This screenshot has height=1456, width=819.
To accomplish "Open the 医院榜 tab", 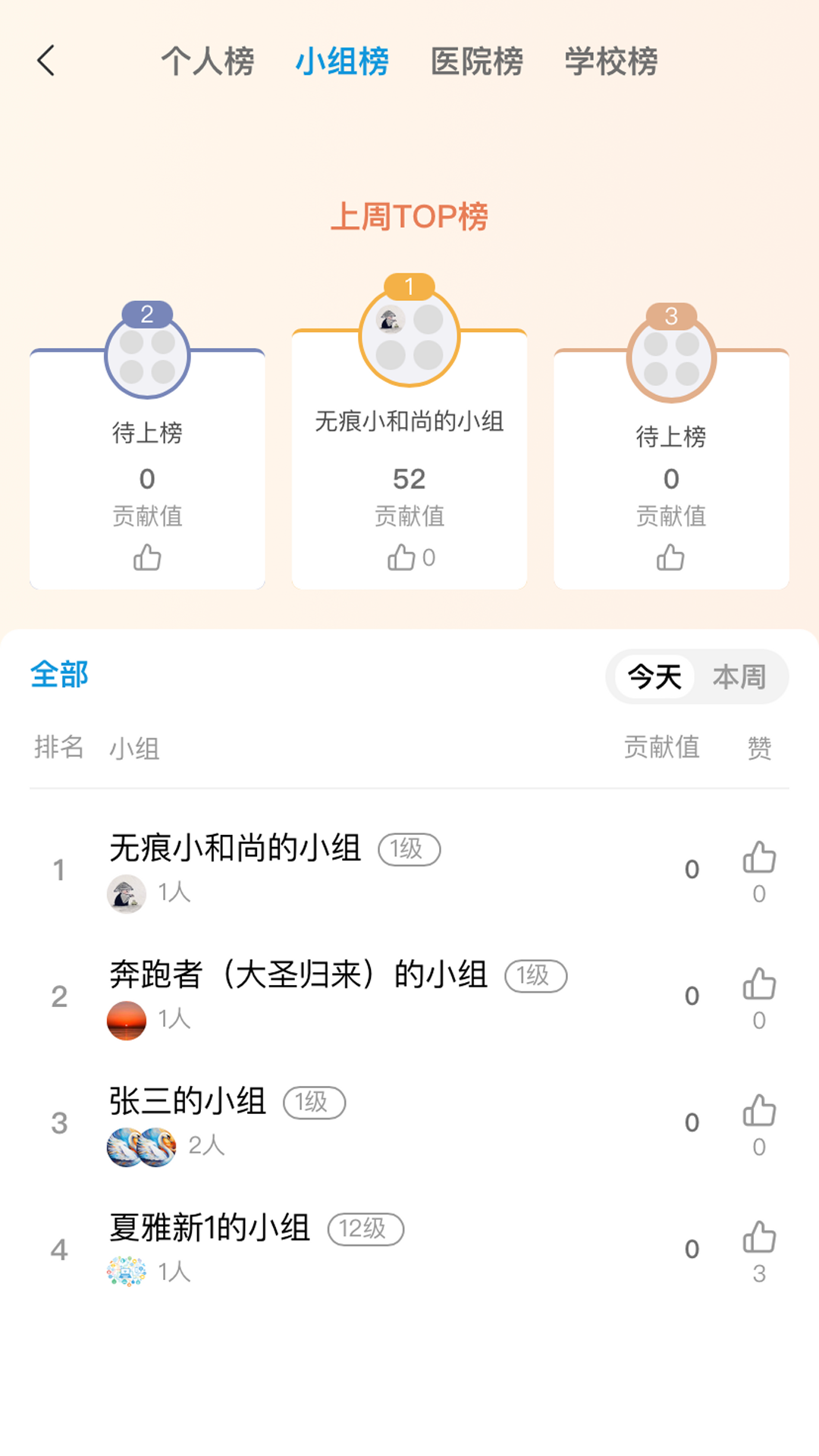I will click(477, 61).
